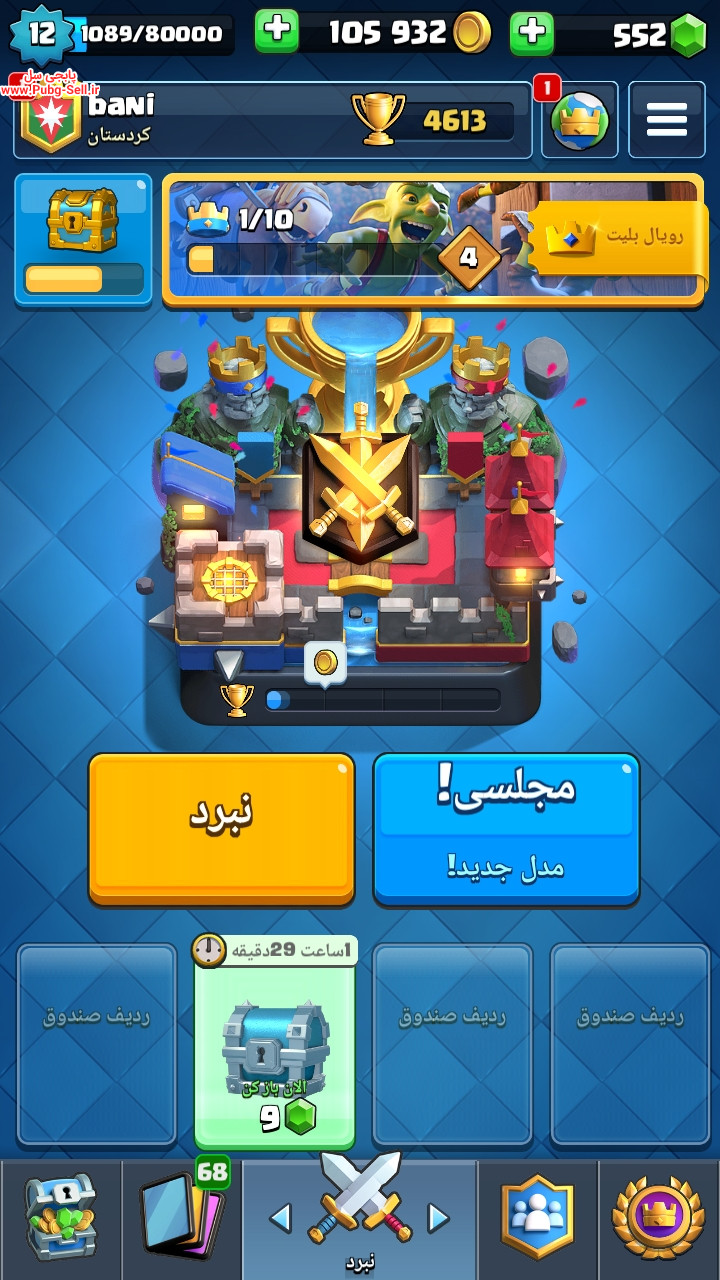Start a battle with the yellow button
720x1280 pixels.
point(221,828)
